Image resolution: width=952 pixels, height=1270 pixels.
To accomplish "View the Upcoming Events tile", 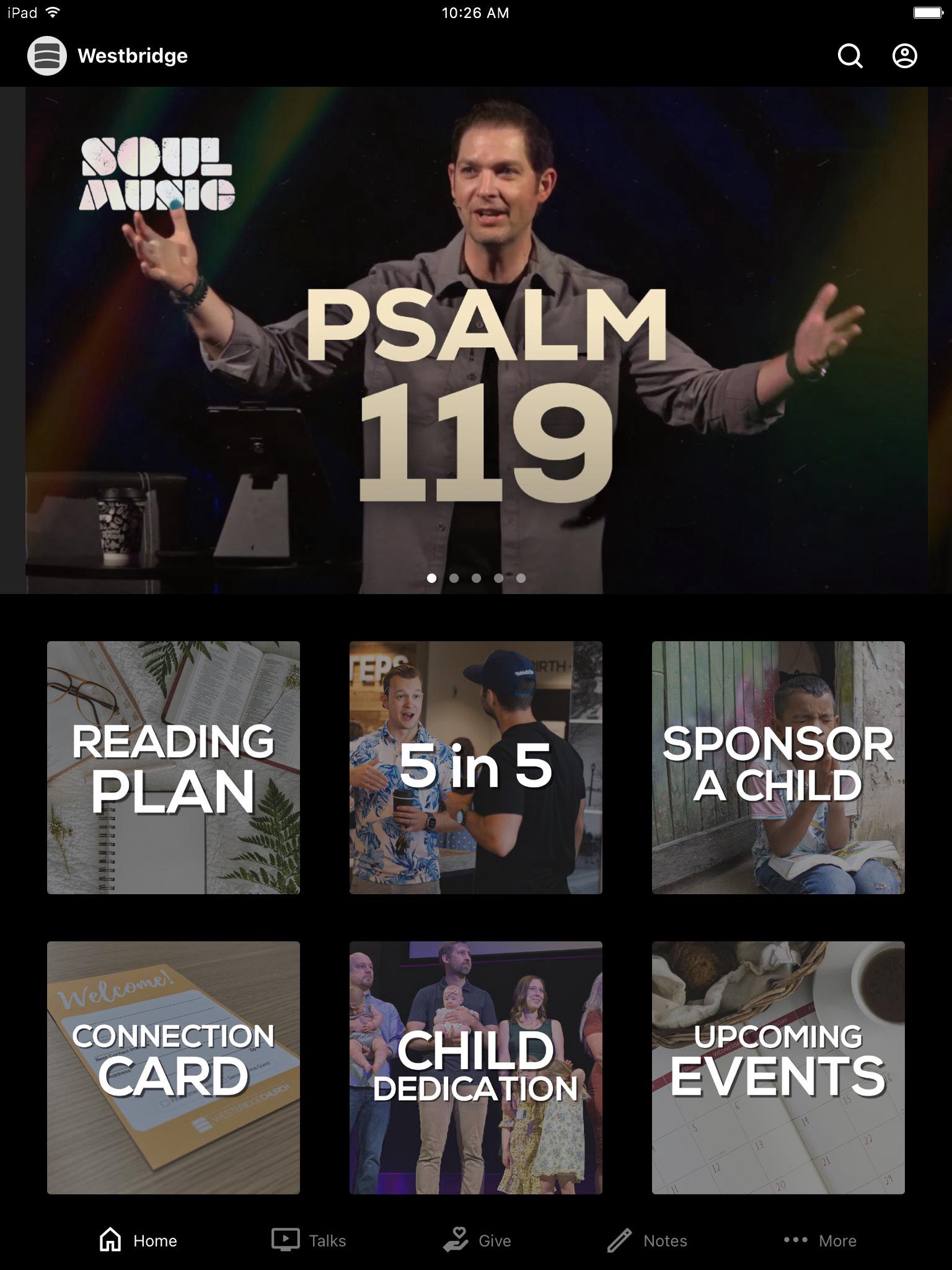I will [x=778, y=1067].
